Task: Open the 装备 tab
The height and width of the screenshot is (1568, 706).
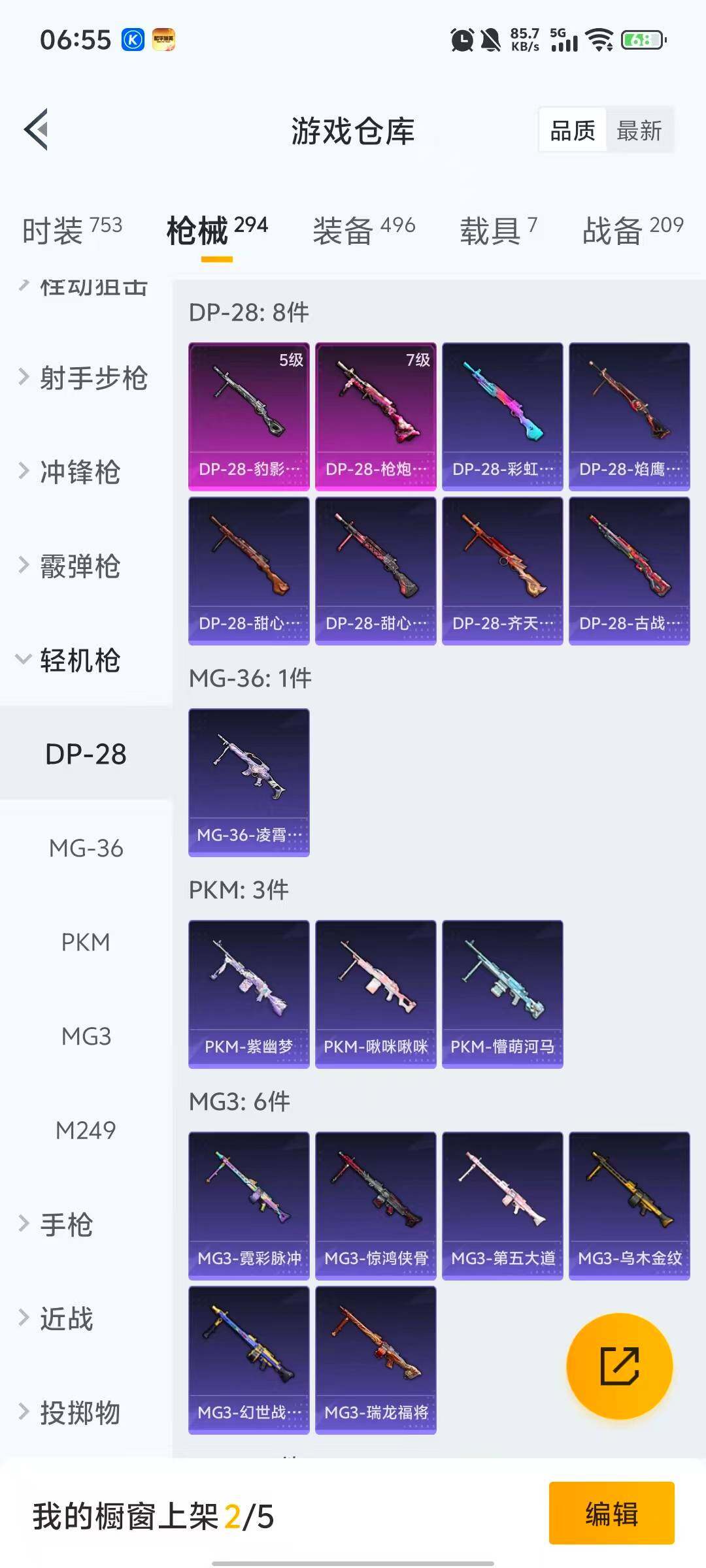Action: [363, 230]
